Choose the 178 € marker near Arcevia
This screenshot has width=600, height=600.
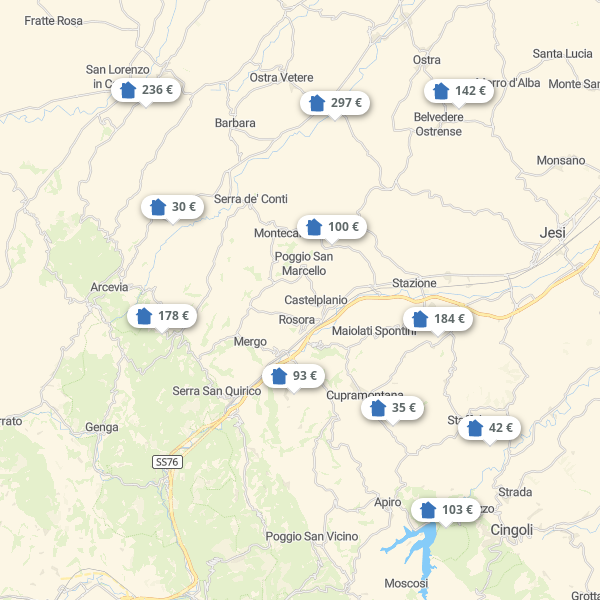pyautogui.click(x=162, y=316)
